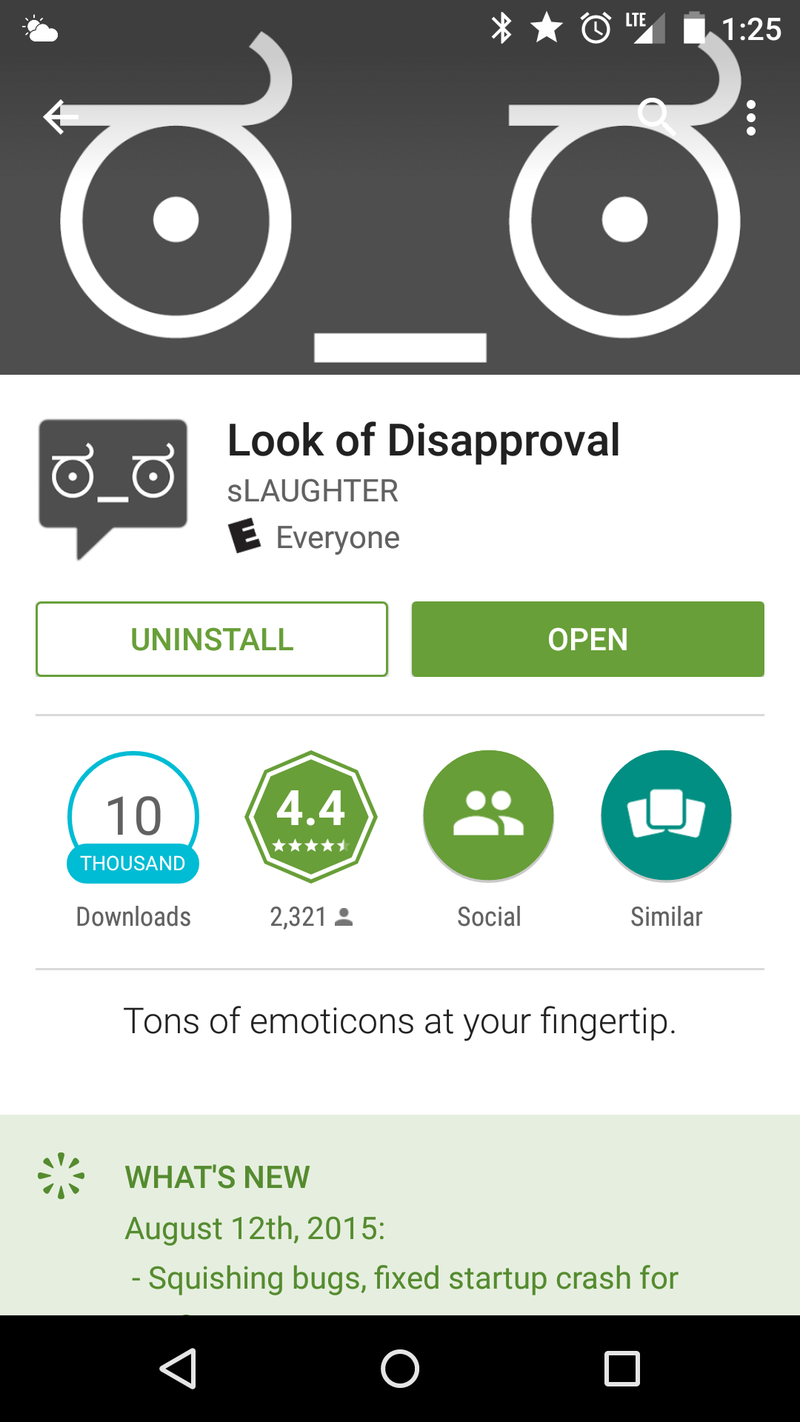Open the system recent apps button

[x=621, y=1368]
